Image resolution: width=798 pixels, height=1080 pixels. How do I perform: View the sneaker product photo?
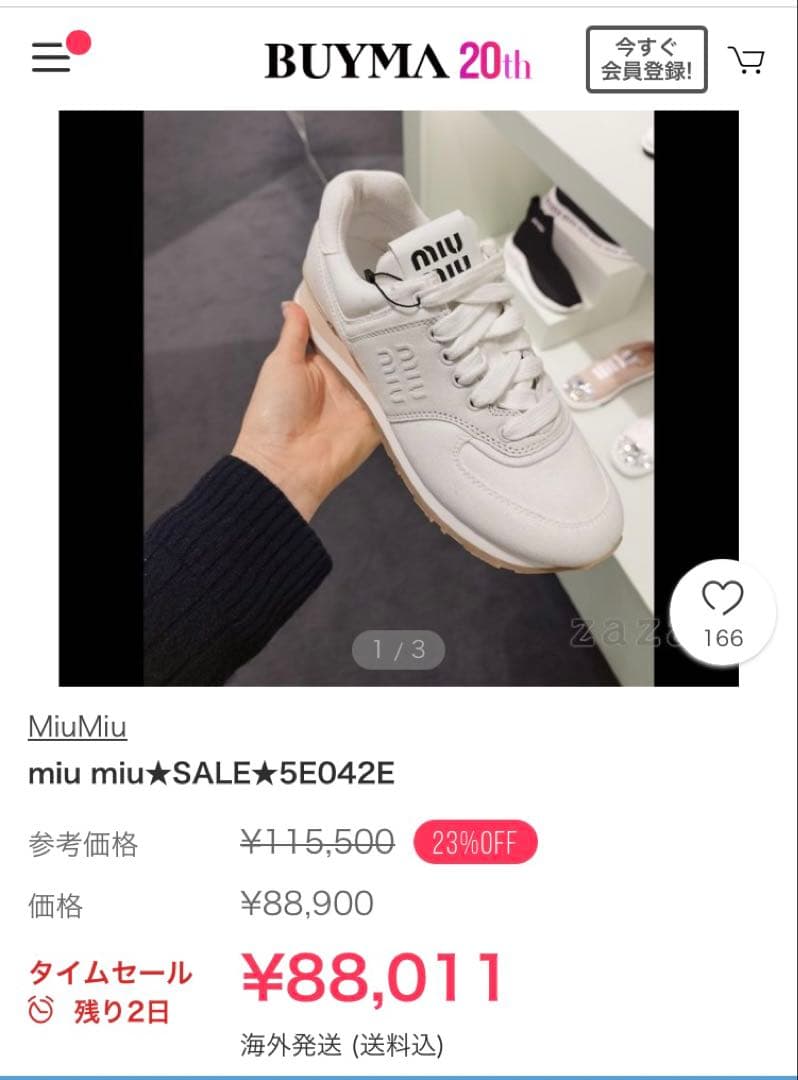tap(398, 398)
